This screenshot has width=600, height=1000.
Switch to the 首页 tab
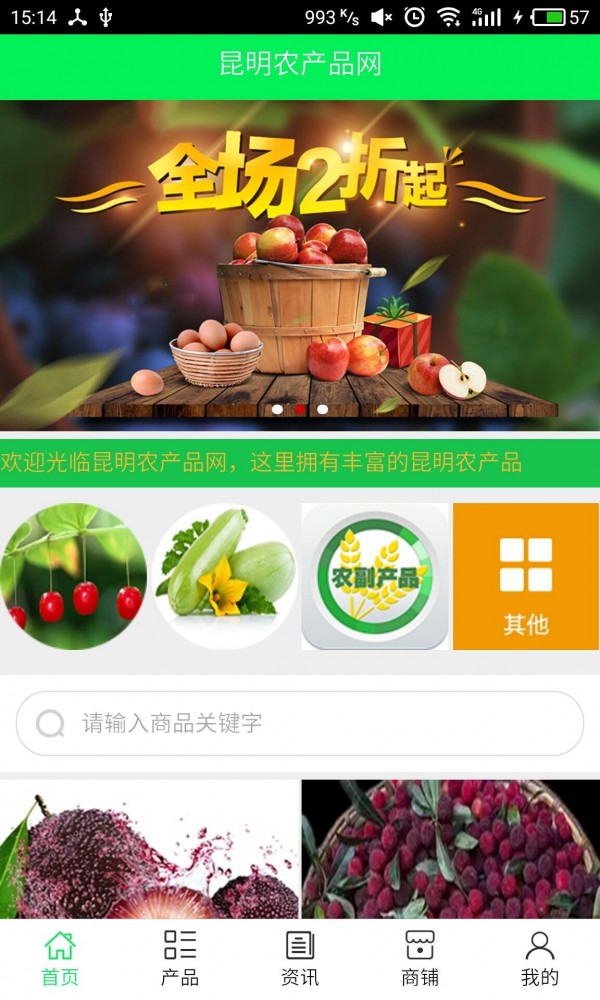[x=60, y=958]
